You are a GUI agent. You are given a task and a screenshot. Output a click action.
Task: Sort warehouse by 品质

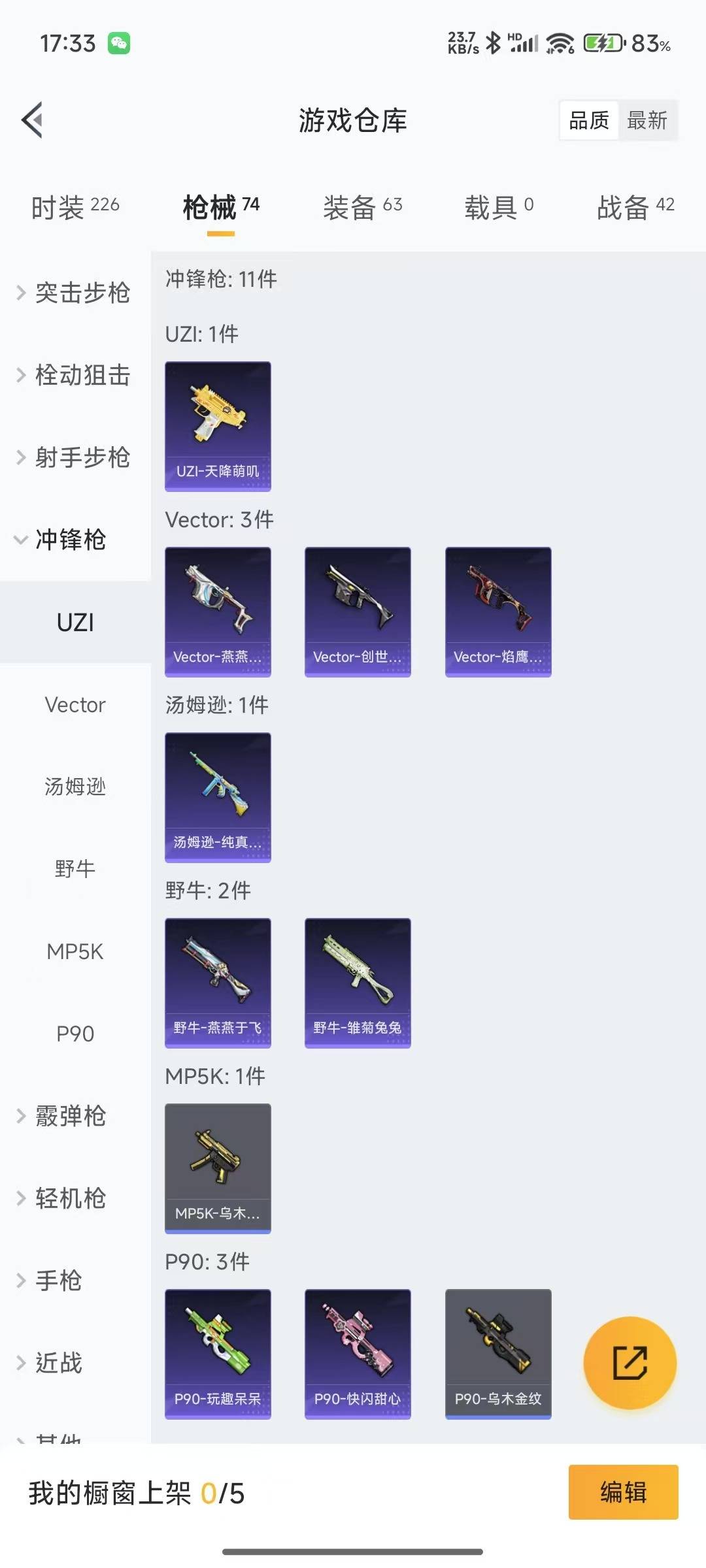click(589, 120)
